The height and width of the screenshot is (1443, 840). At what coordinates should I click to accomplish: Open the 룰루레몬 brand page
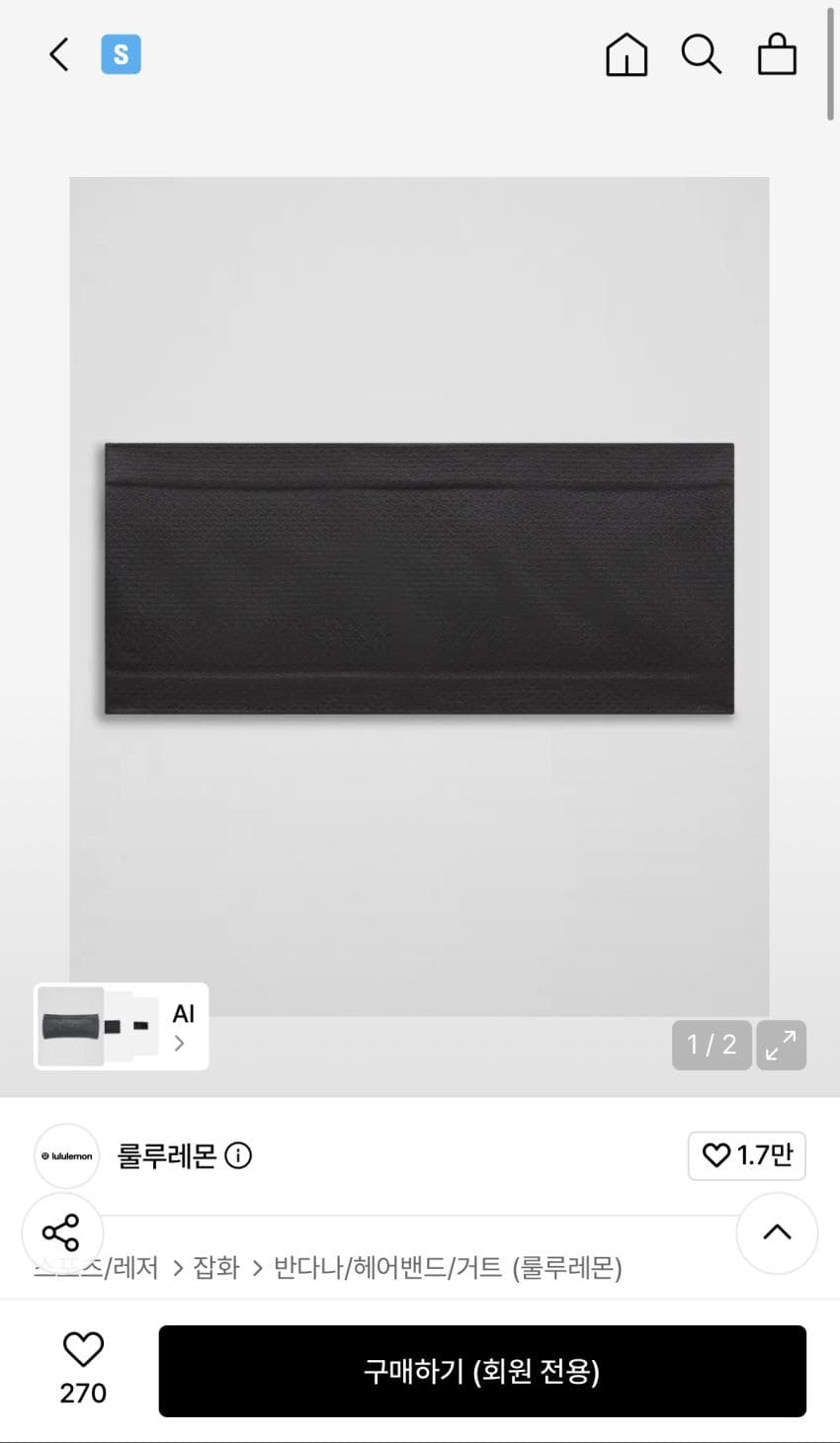(166, 1155)
